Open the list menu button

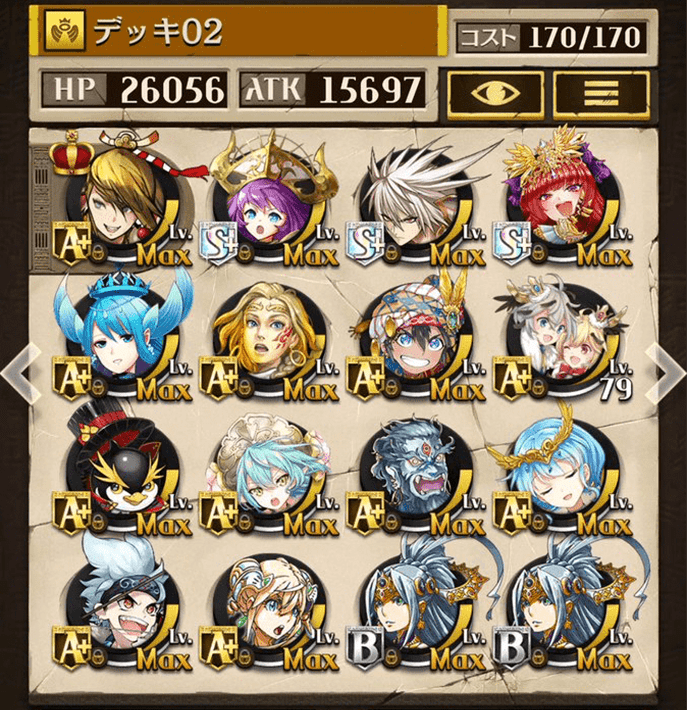tap(601, 92)
